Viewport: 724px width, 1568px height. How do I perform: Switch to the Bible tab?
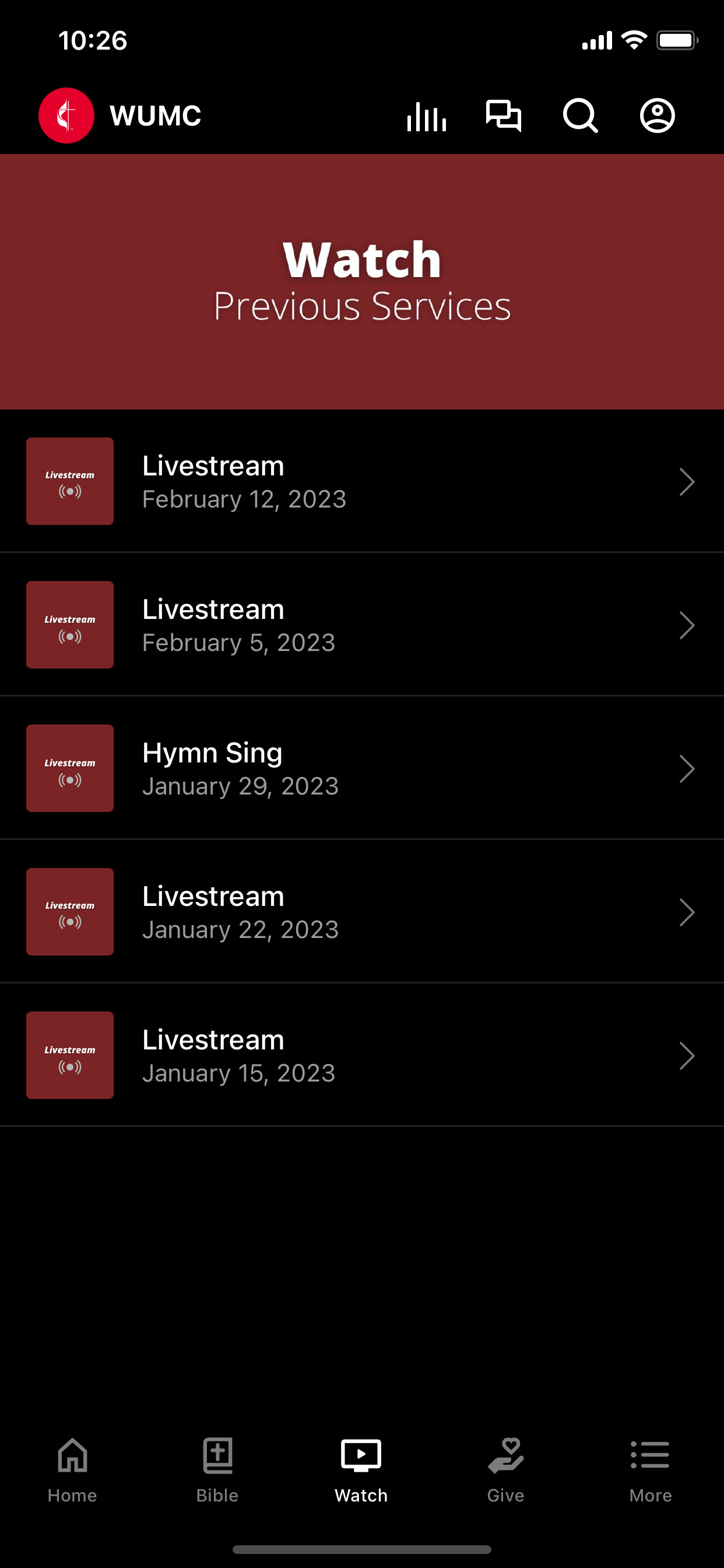217,1470
